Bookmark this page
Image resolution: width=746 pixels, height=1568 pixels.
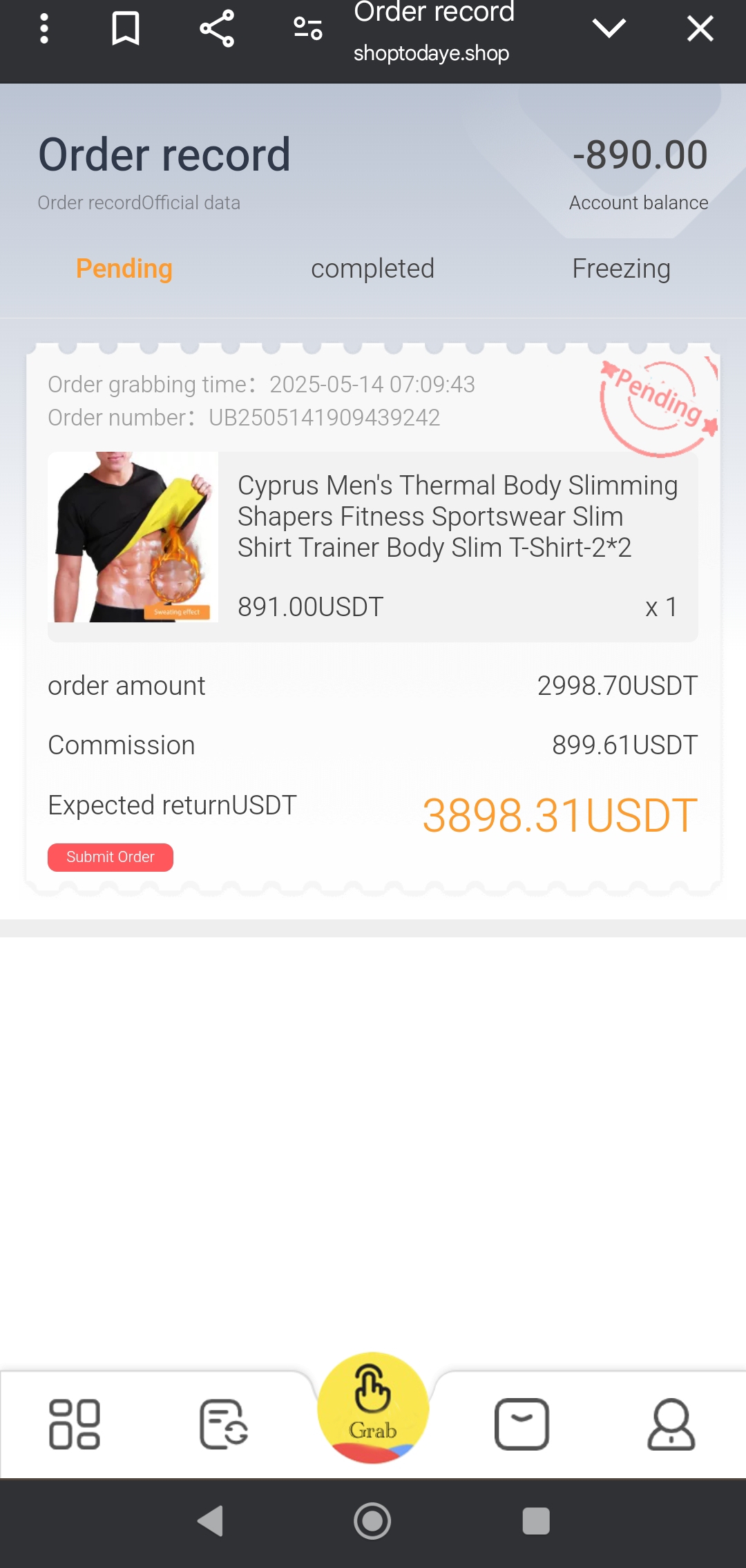click(126, 29)
